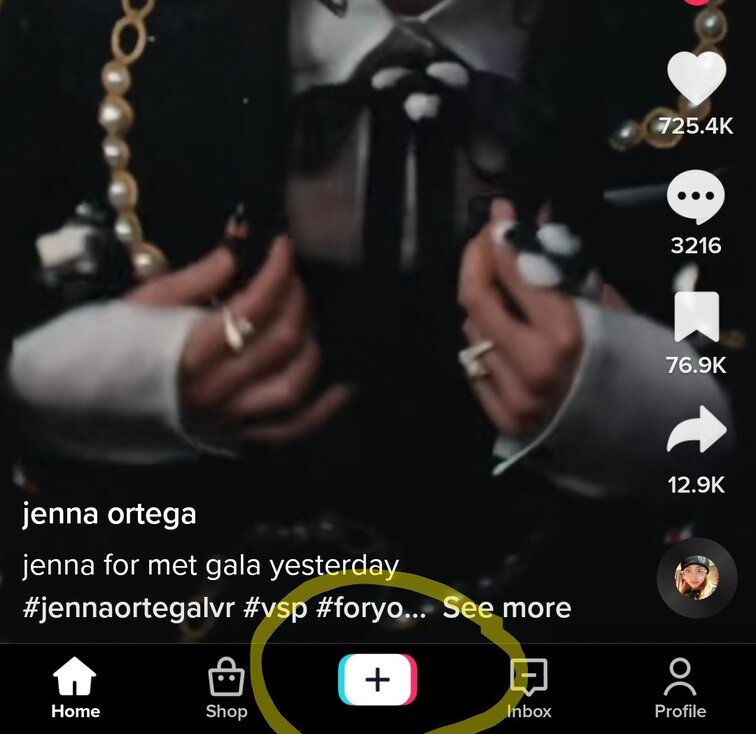Create a new video with plus button
756x734 pixels.
[x=377, y=681]
